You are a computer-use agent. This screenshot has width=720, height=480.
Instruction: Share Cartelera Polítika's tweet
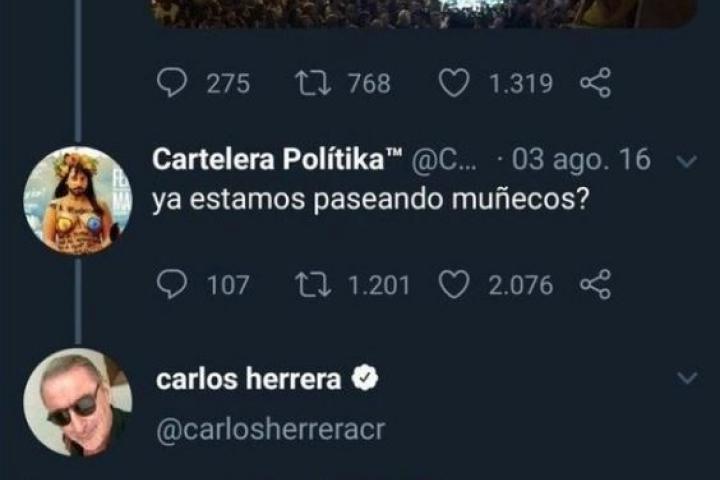[595, 285]
